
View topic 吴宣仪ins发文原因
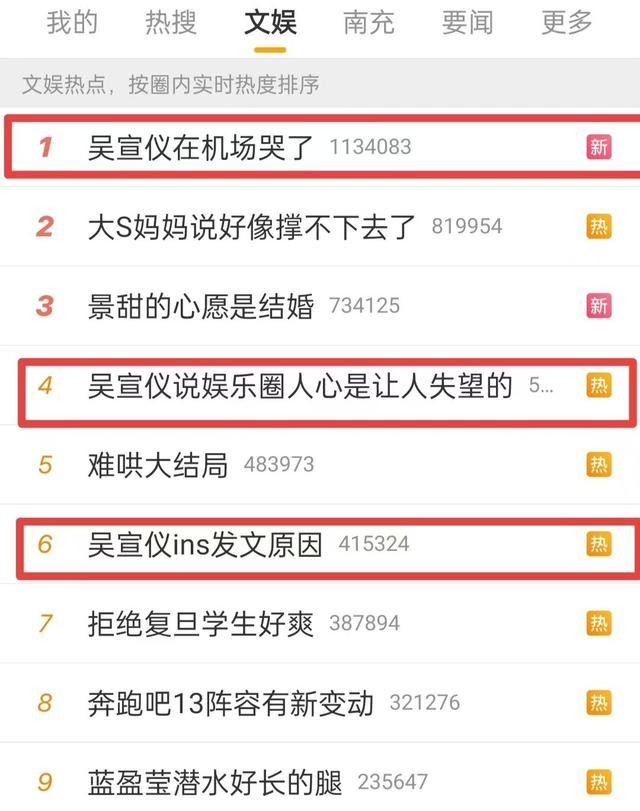coord(205,544)
